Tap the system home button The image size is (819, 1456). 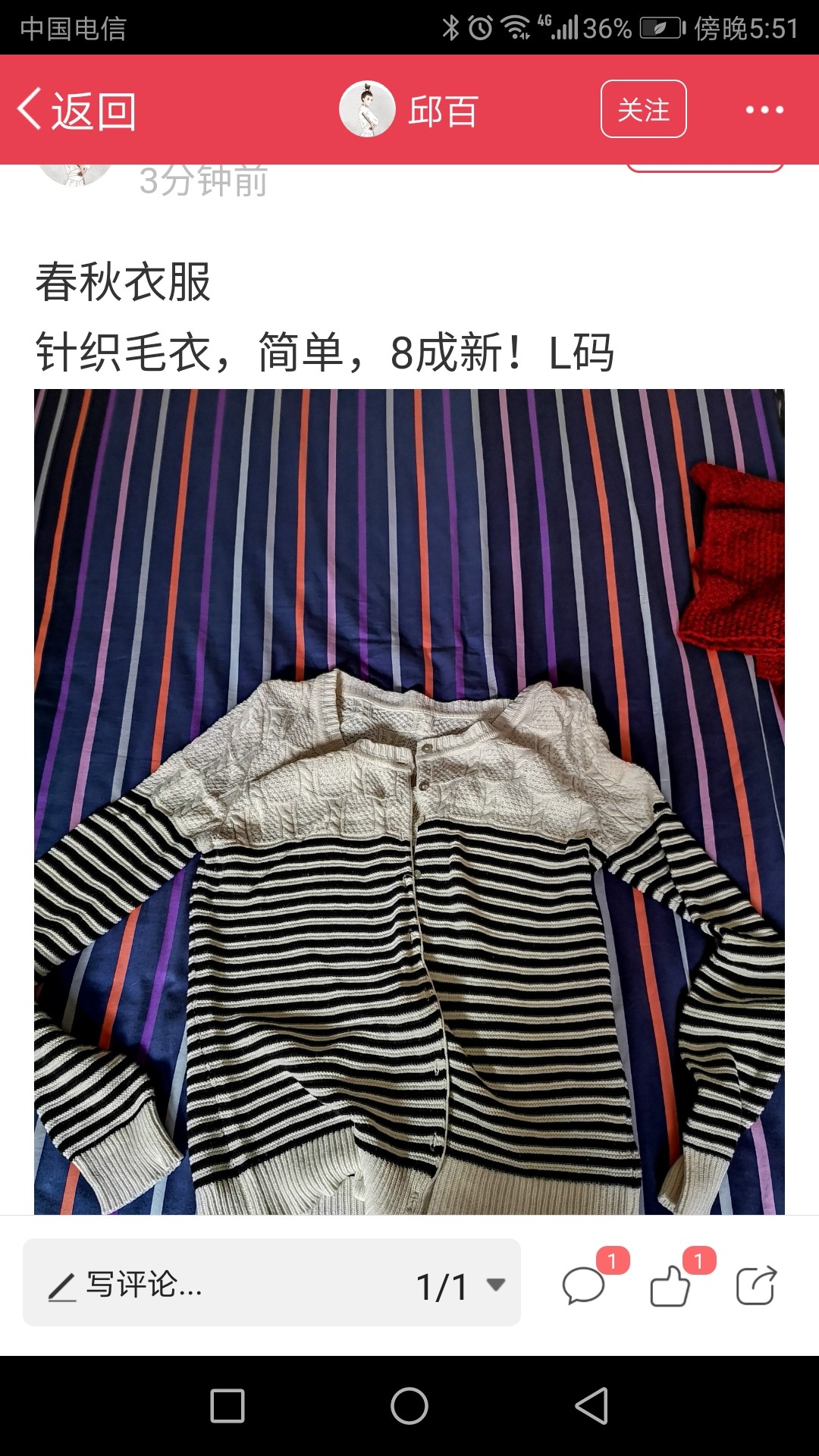[409, 1406]
